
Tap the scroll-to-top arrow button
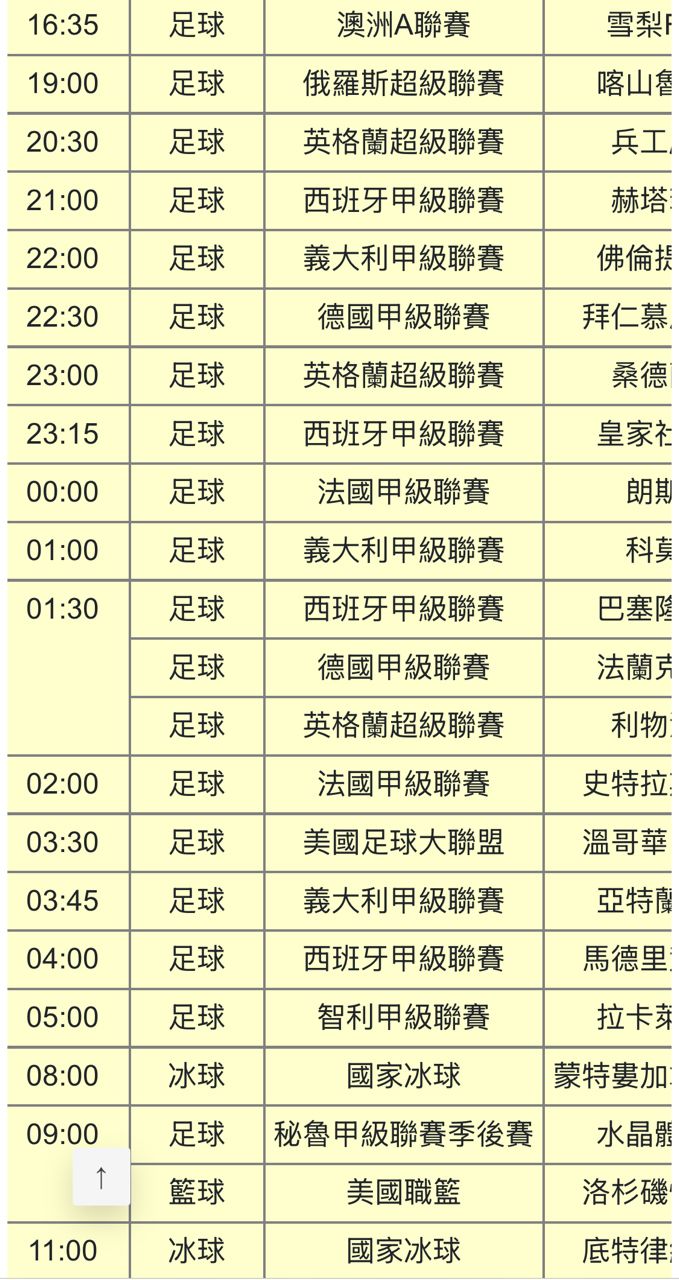tap(101, 1177)
